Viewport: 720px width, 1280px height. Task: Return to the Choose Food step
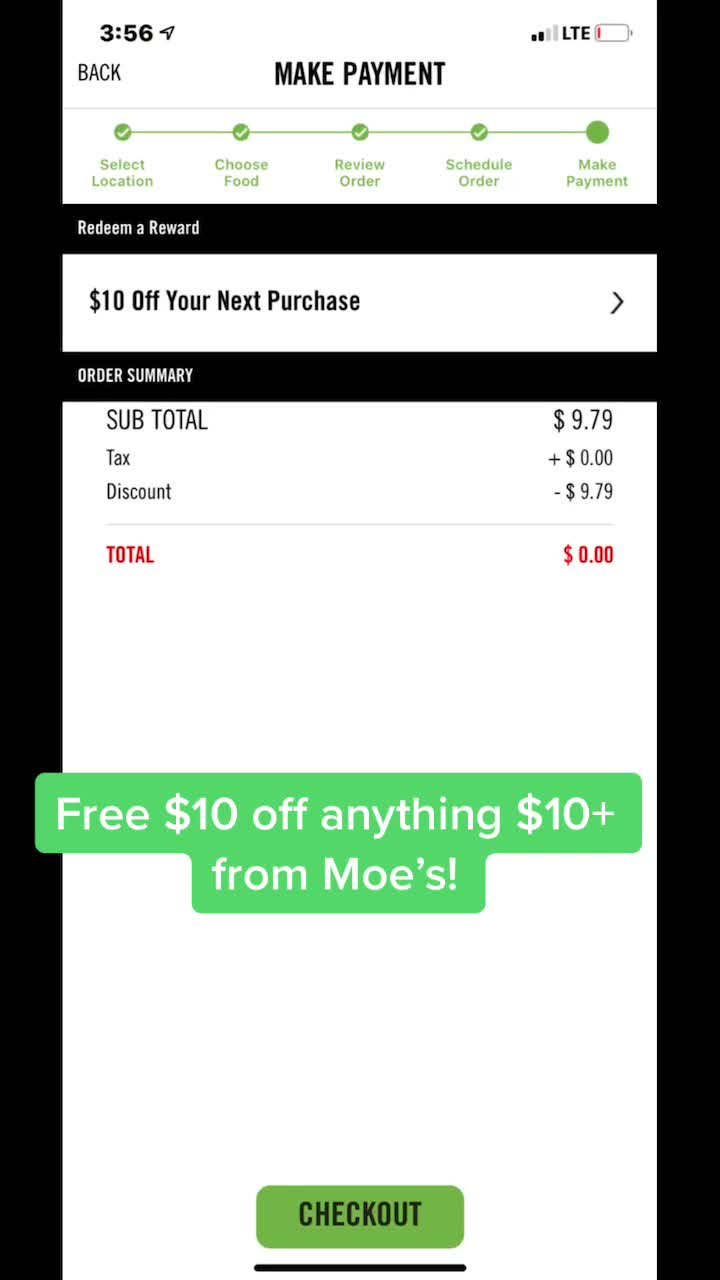(x=241, y=157)
